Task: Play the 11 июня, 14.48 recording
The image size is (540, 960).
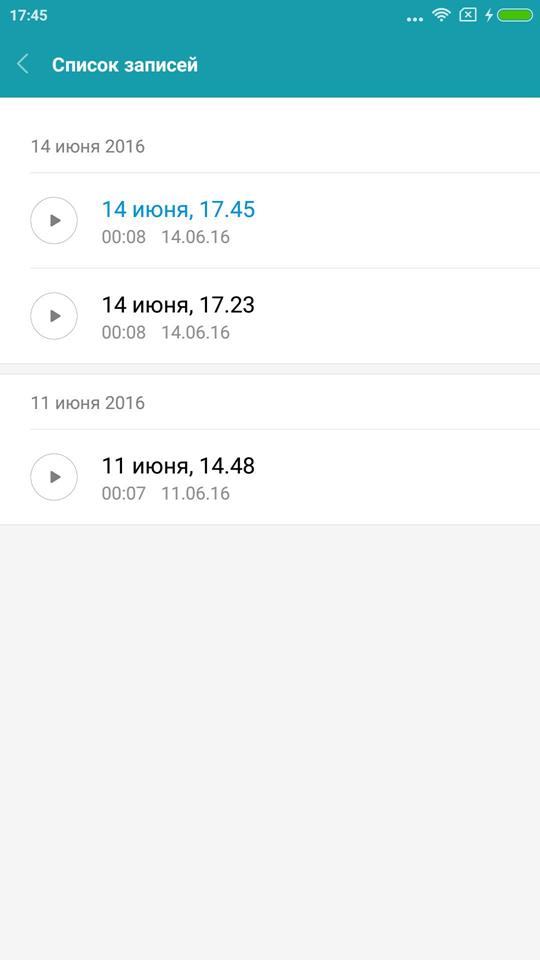Action: point(54,477)
